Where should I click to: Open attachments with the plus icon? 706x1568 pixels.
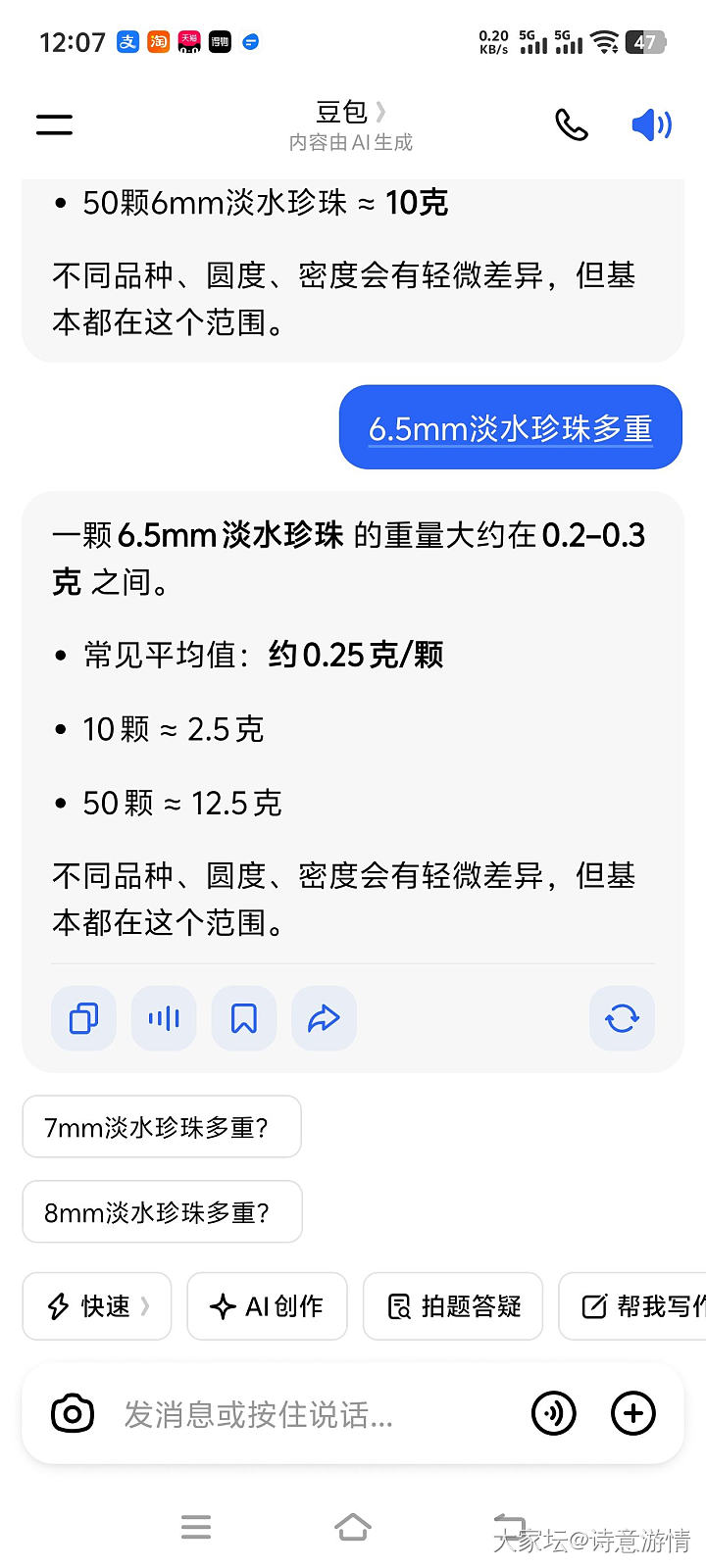pyautogui.click(x=632, y=1413)
